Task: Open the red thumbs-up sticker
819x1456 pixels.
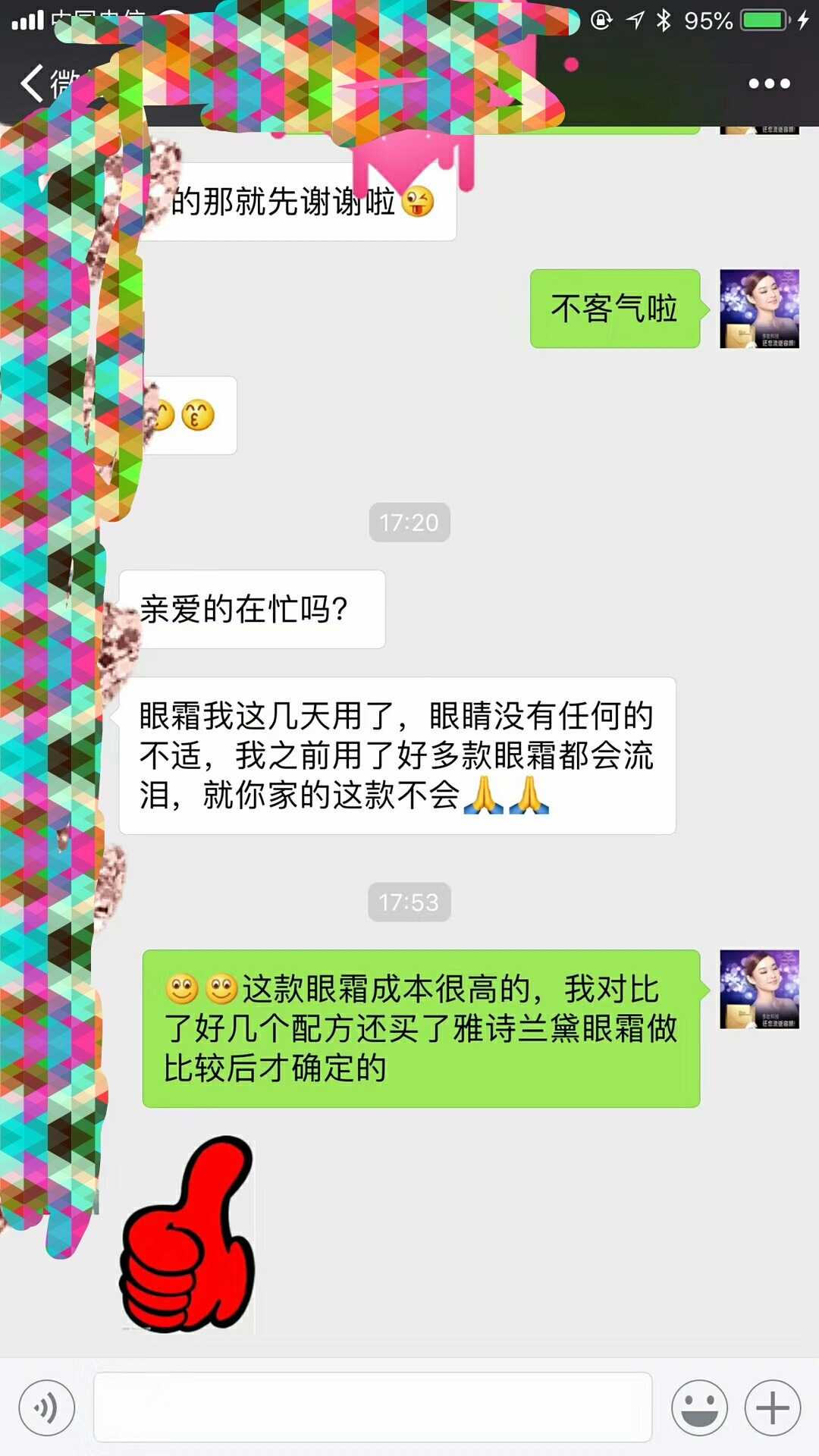Action: (x=187, y=1235)
